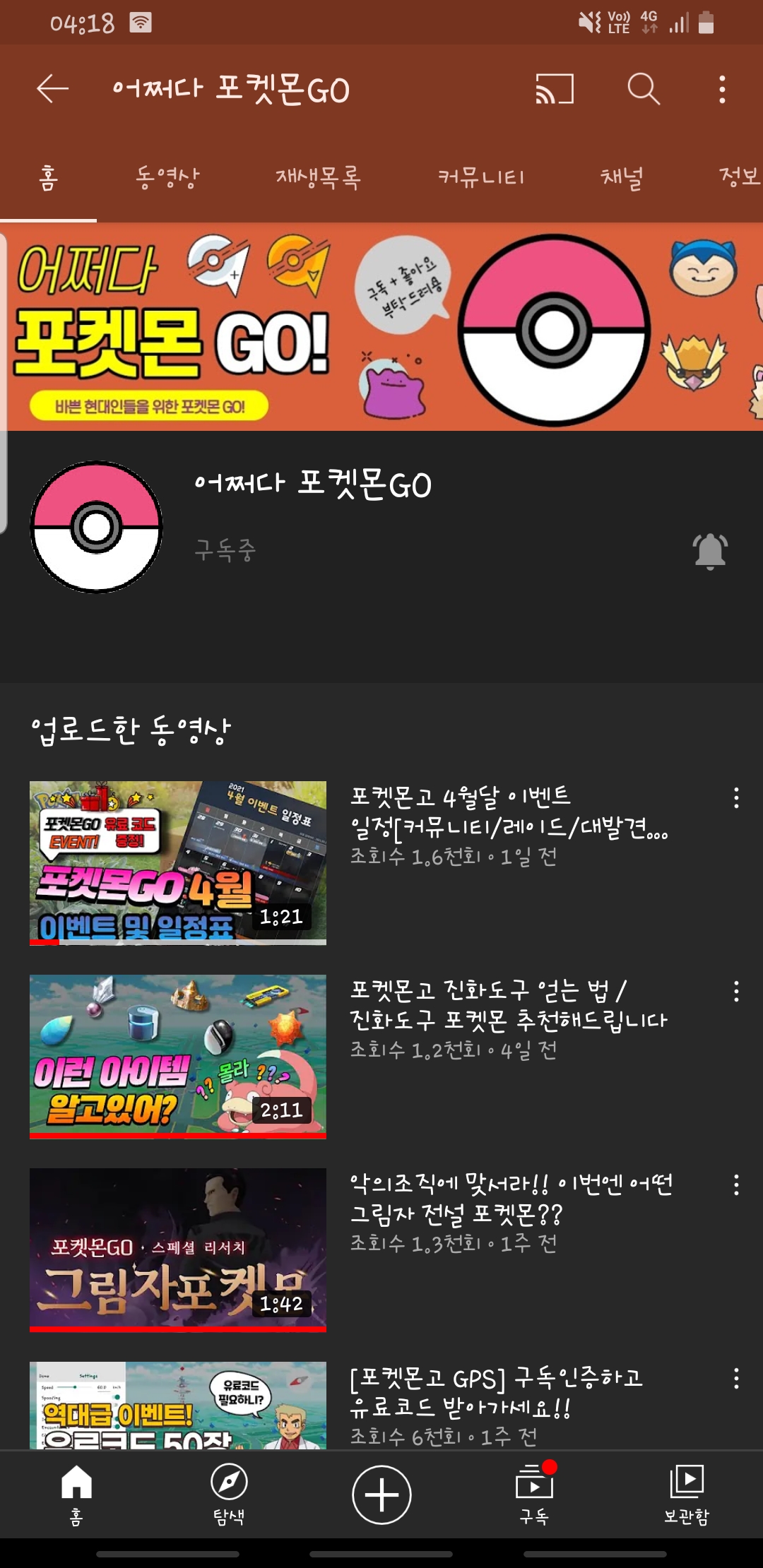The height and width of the screenshot is (1568, 763).
Task: Open options for 진화도구 얻는 법 video
Action: (736, 992)
